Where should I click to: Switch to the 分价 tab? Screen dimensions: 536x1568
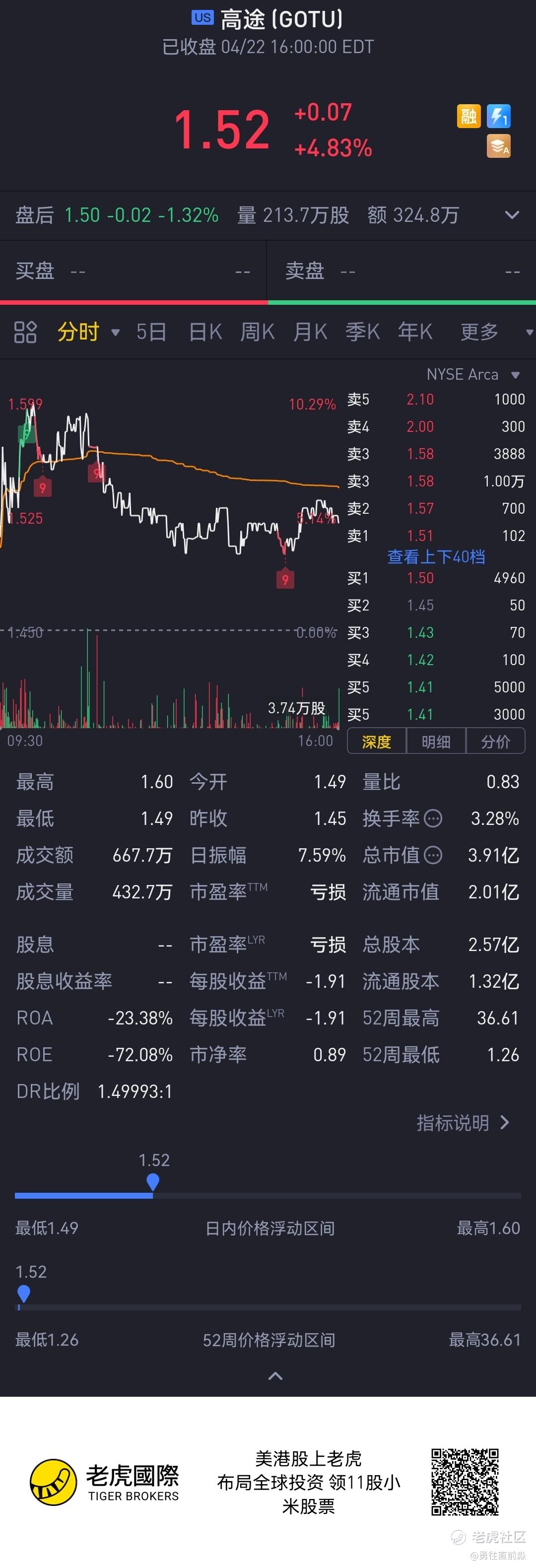coord(495,742)
